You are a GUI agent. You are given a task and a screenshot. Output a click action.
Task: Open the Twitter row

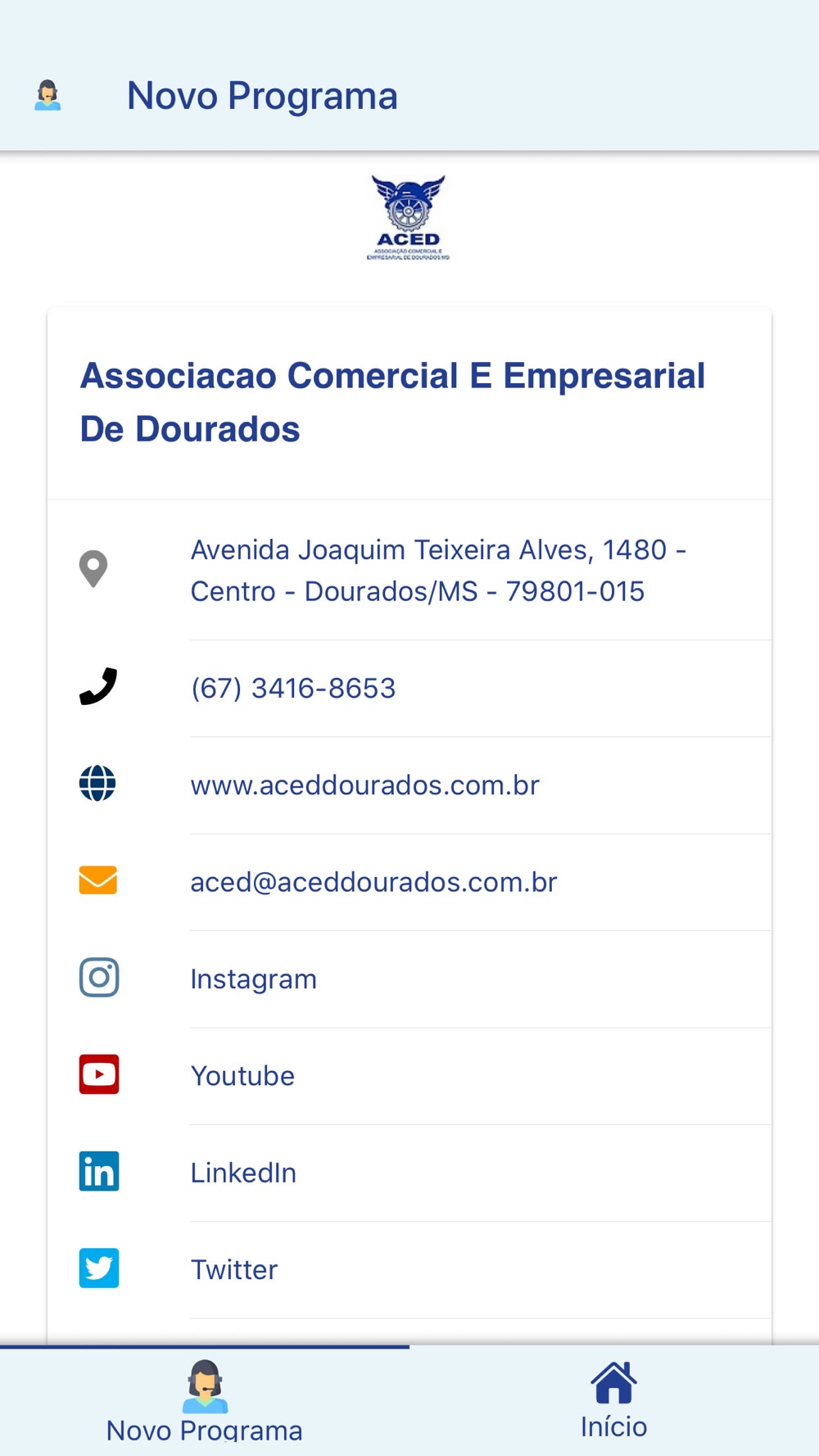click(x=409, y=1269)
